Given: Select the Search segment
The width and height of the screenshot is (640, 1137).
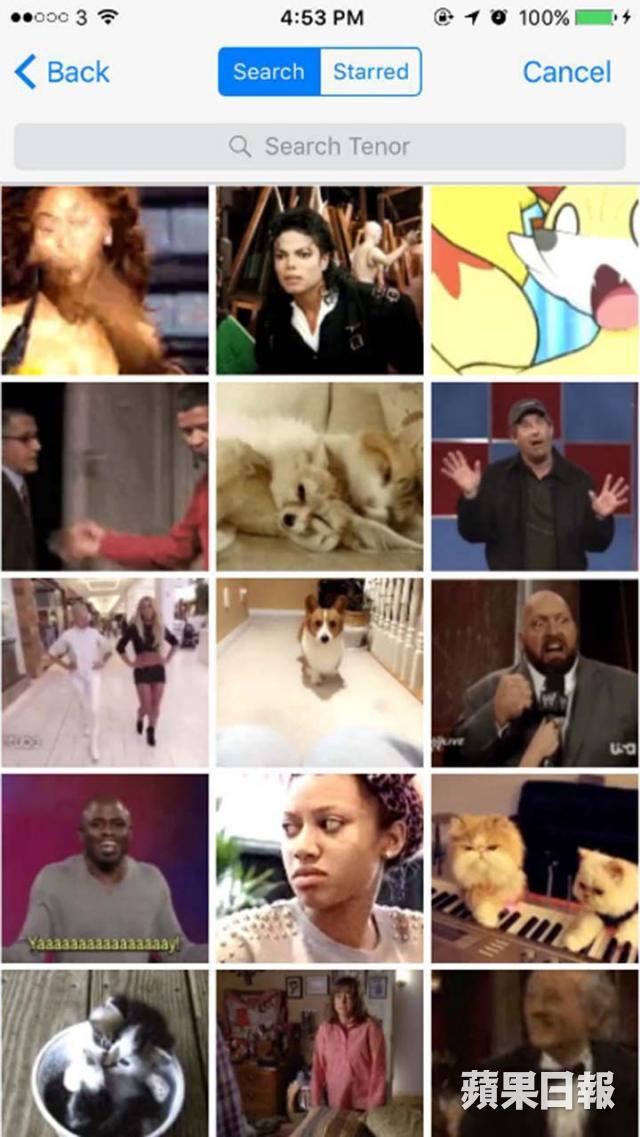Looking at the screenshot, I should [x=269, y=72].
